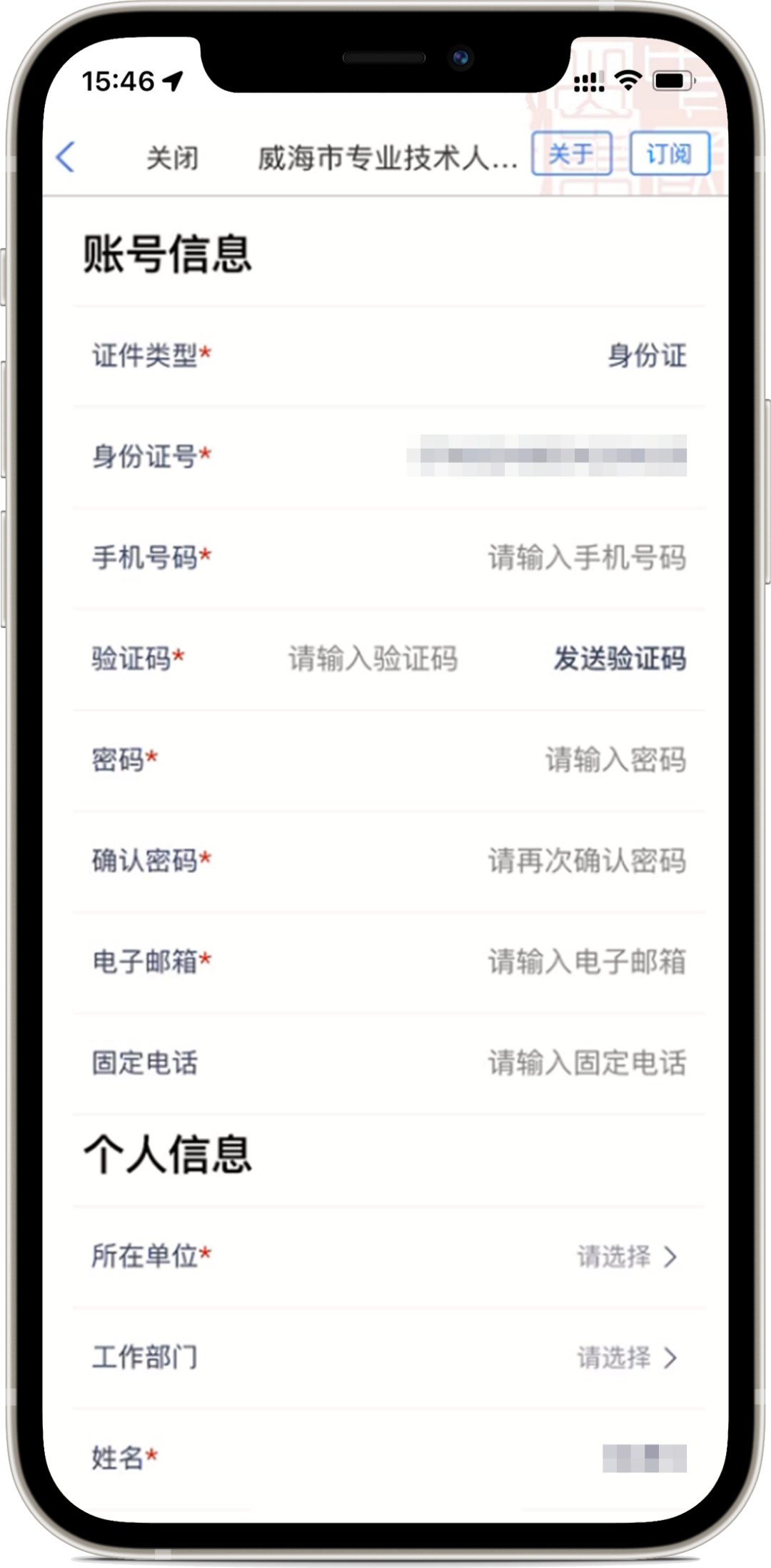Edit the 姓名 field
Image resolution: width=771 pixels, height=1568 pixels.
point(644,1458)
